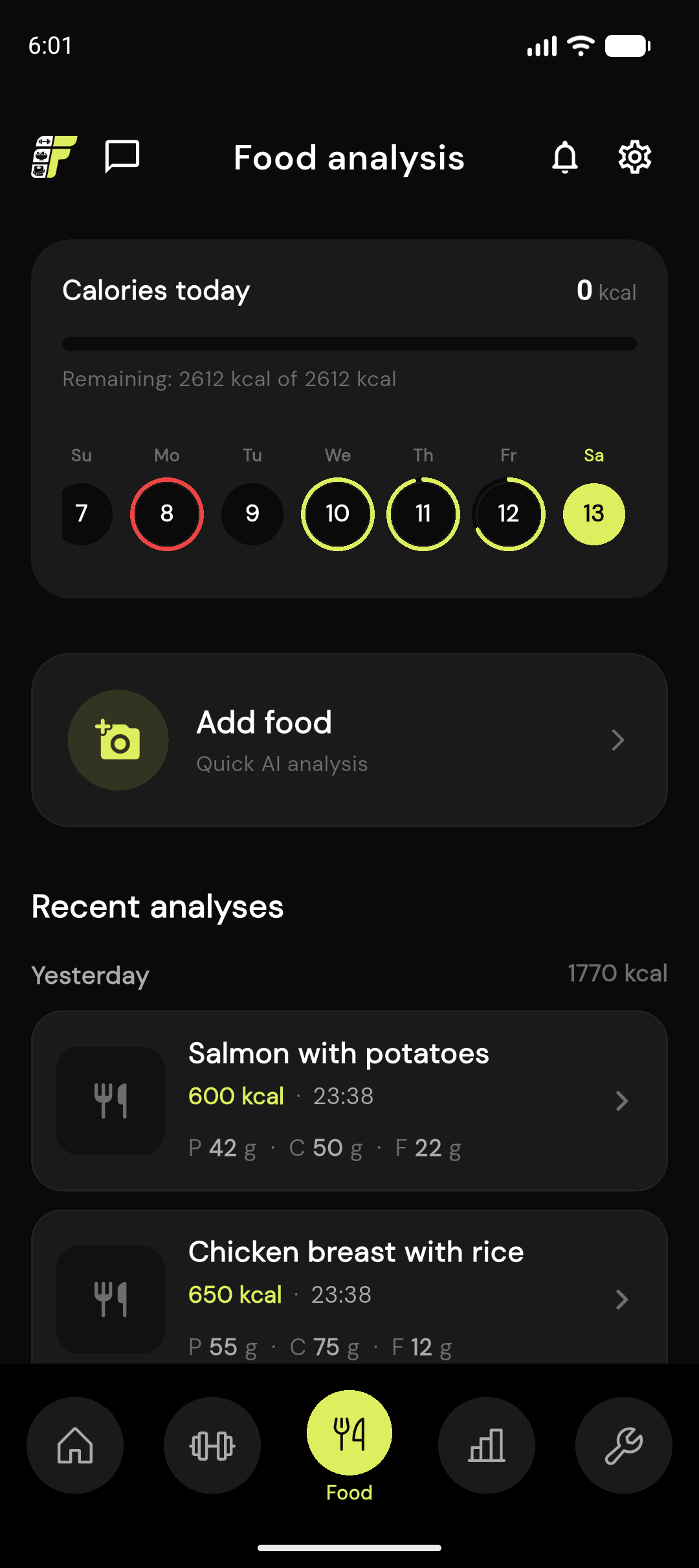Switch to the statistics chart tab
Screen dimensions: 699x1568
487,1445
